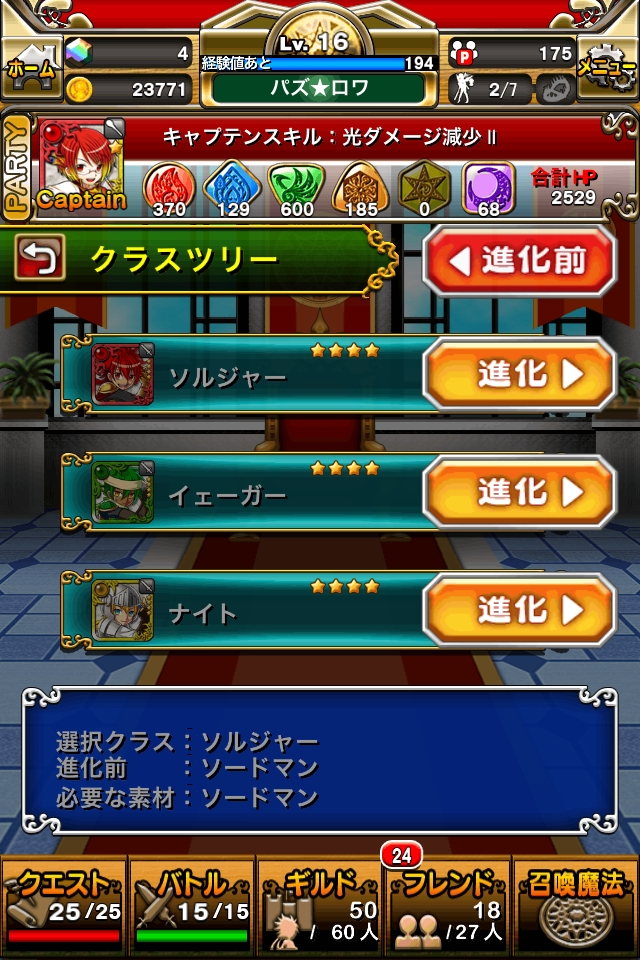Switch to the バトル tab
Image resolution: width=640 pixels, height=960 pixels.
click(x=192, y=905)
